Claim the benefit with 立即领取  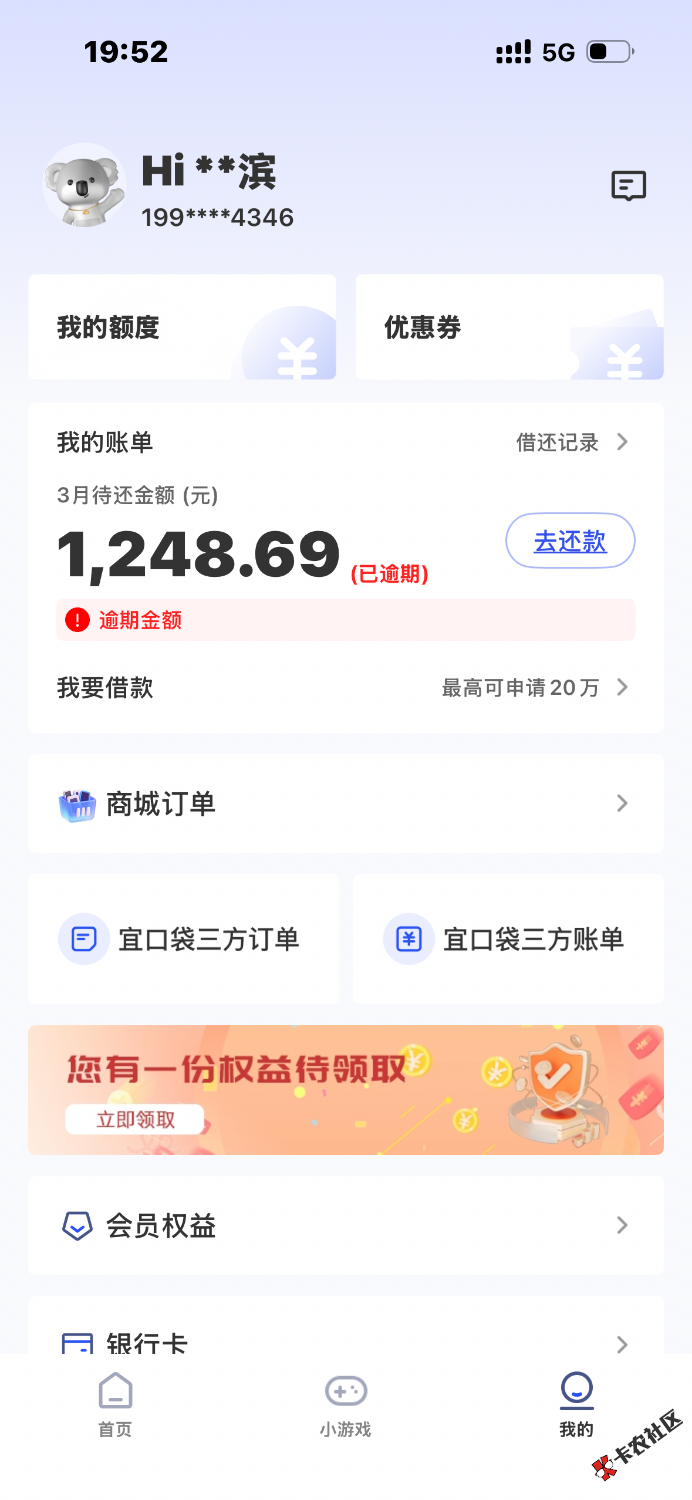coord(135,1119)
